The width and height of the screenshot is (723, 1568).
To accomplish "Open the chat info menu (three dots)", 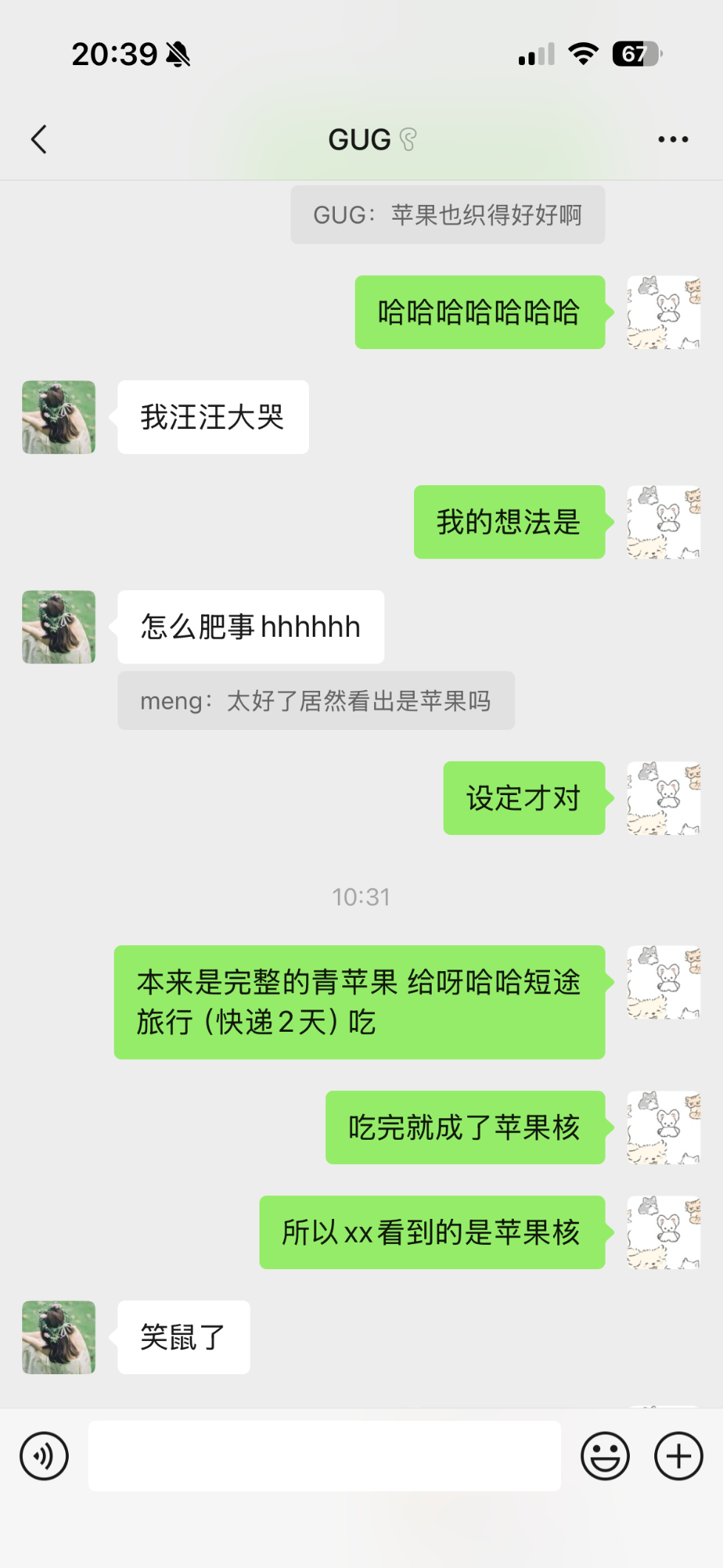I will (x=673, y=139).
